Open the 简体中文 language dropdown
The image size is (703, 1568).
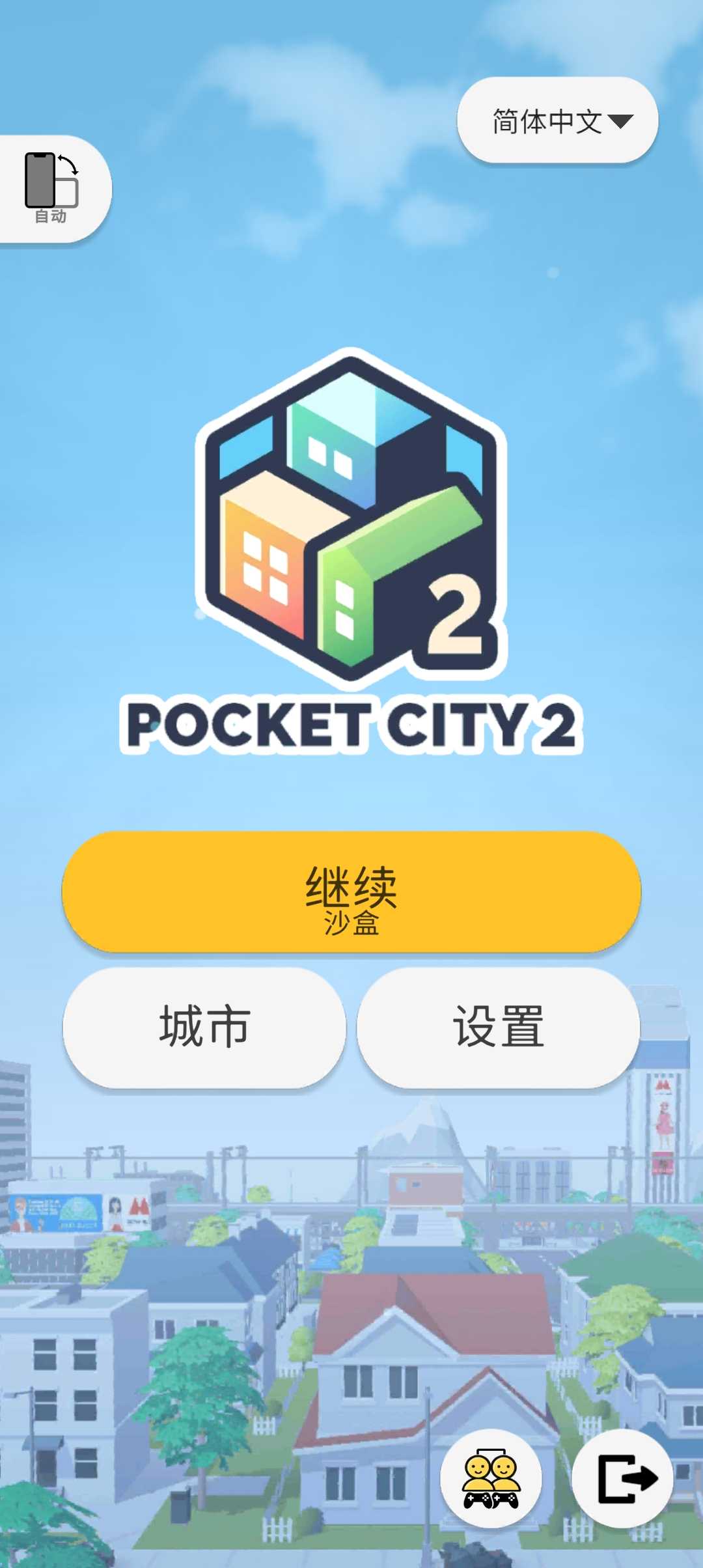558,121
